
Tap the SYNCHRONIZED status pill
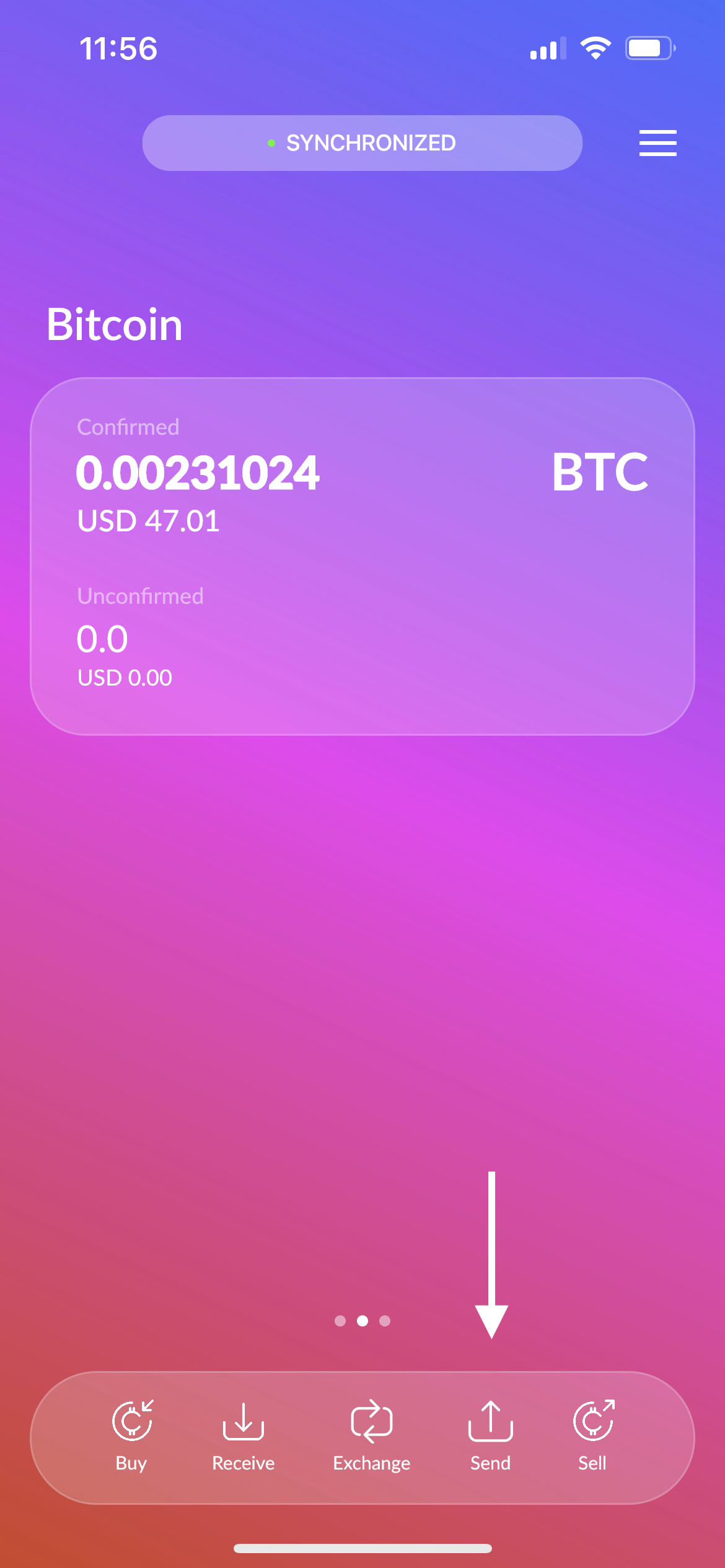click(362, 143)
